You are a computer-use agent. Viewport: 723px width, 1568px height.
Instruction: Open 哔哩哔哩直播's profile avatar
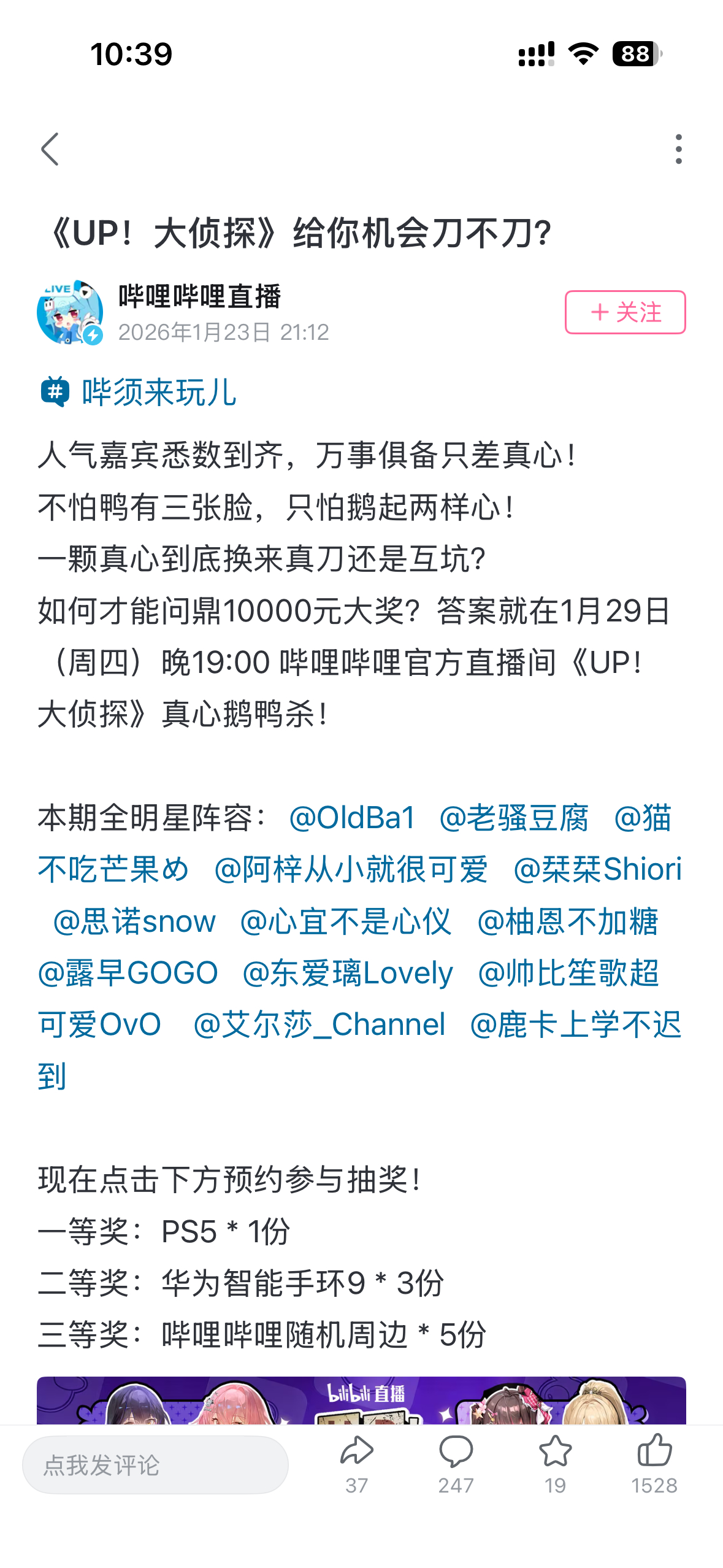(x=70, y=312)
